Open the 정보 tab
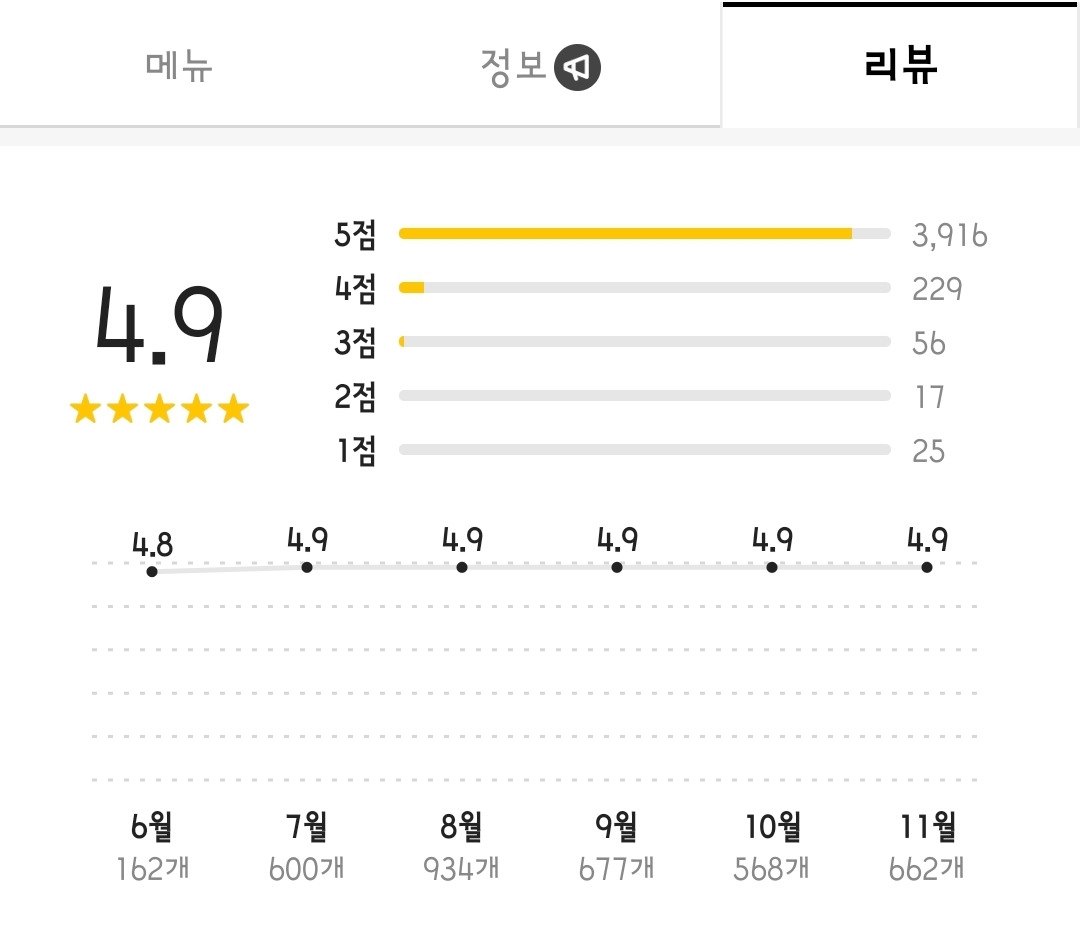1080x948 pixels. [x=540, y=65]
